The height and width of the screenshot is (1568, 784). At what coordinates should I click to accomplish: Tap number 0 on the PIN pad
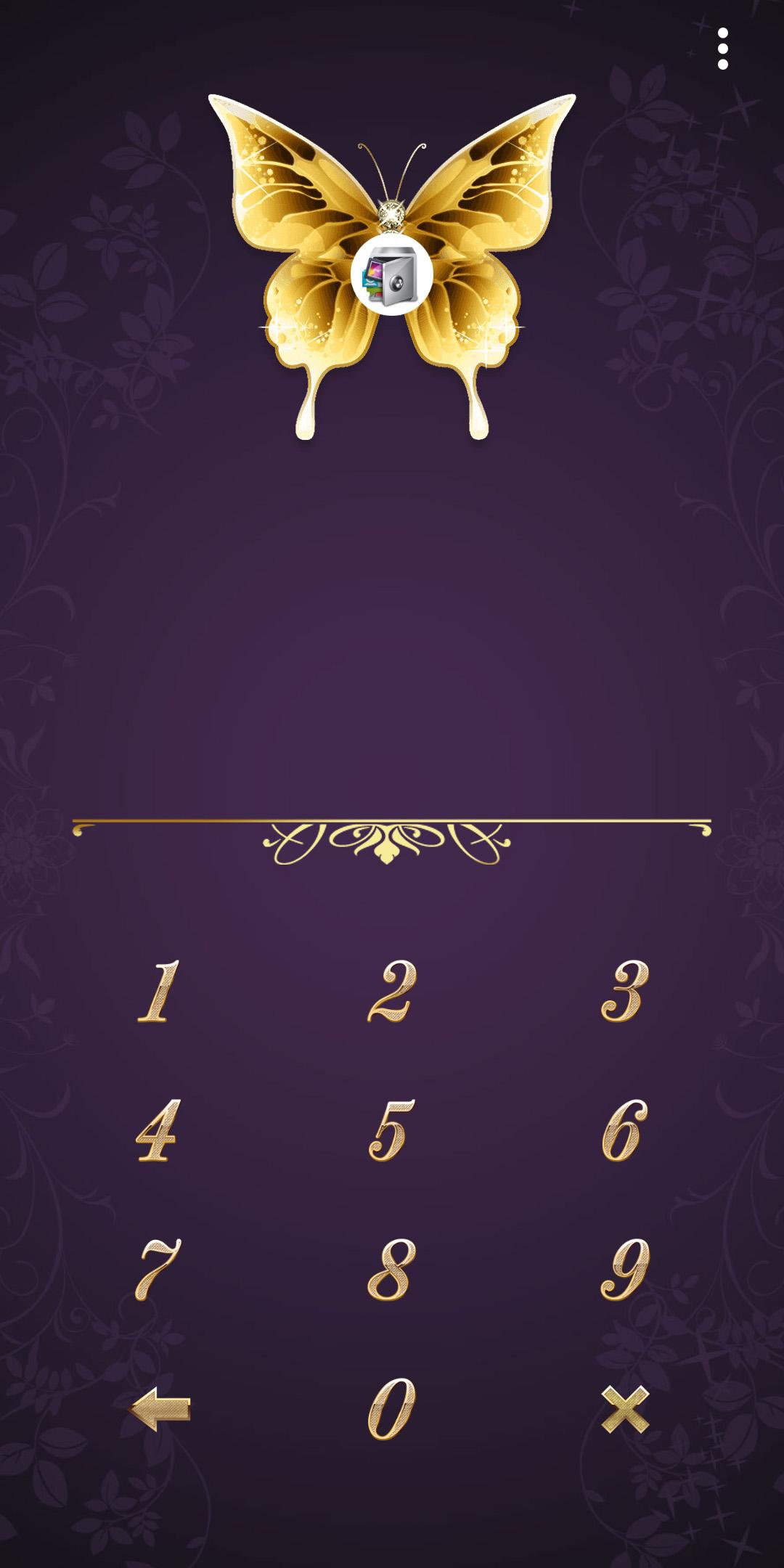click(392, 1409)
